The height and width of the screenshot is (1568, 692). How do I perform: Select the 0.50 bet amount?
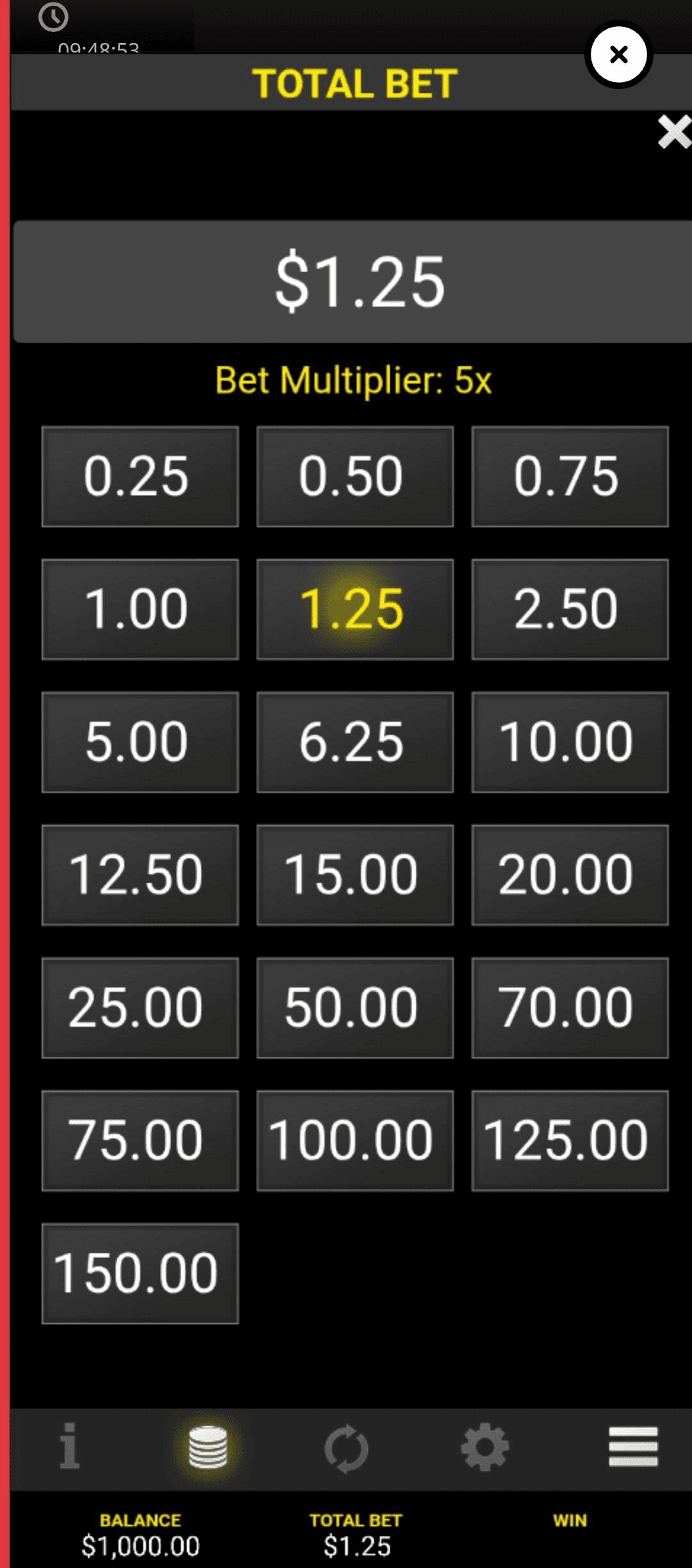[x=355, y=476]
